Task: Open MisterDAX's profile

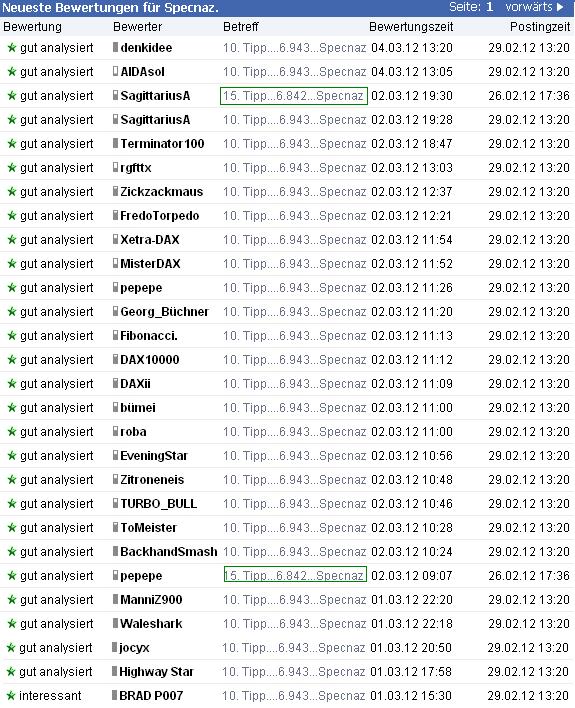Action: (x=150, y=263)
